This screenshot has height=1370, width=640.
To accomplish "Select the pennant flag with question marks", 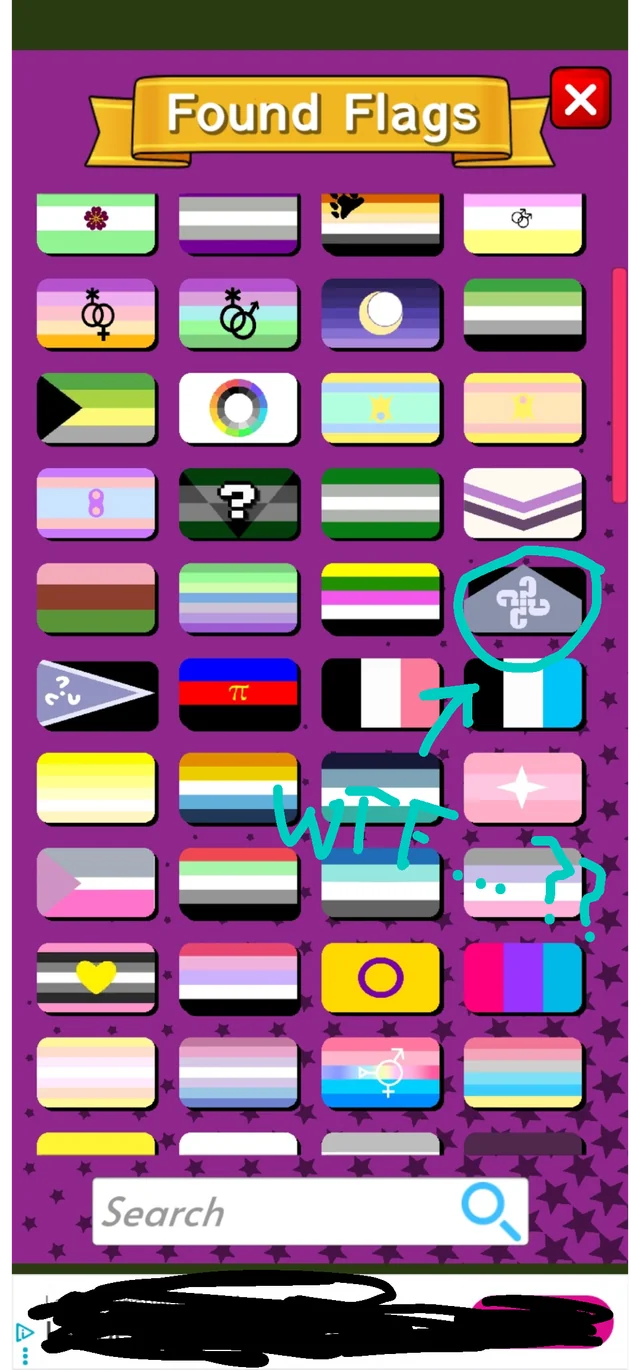I will pyautogui.click(x=96, y=693).
